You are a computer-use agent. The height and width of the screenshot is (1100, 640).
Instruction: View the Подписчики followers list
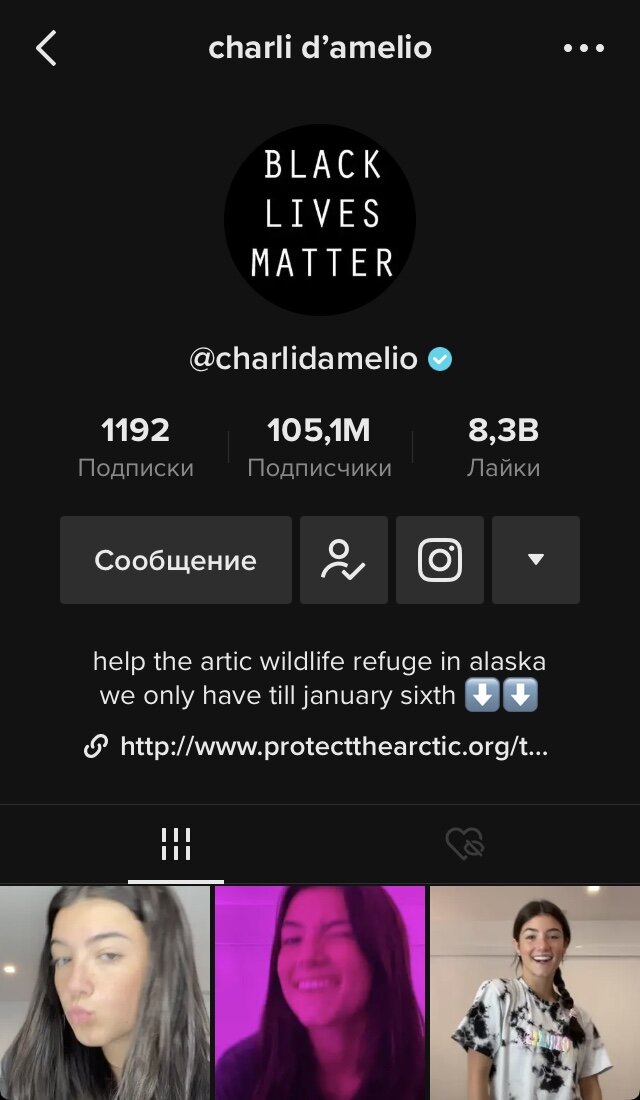pos(319,447)
